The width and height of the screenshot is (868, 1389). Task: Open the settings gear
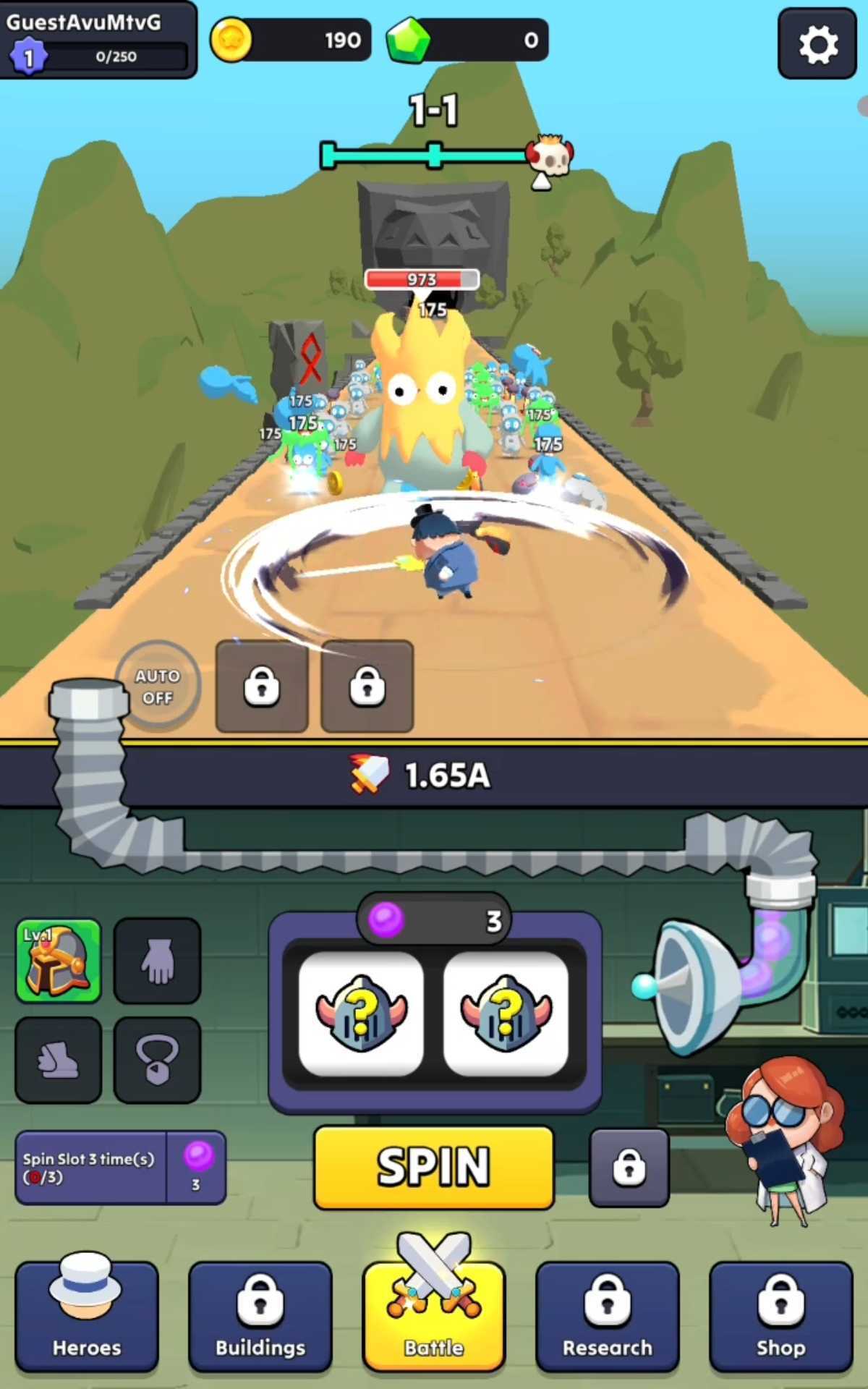(817, 43)
